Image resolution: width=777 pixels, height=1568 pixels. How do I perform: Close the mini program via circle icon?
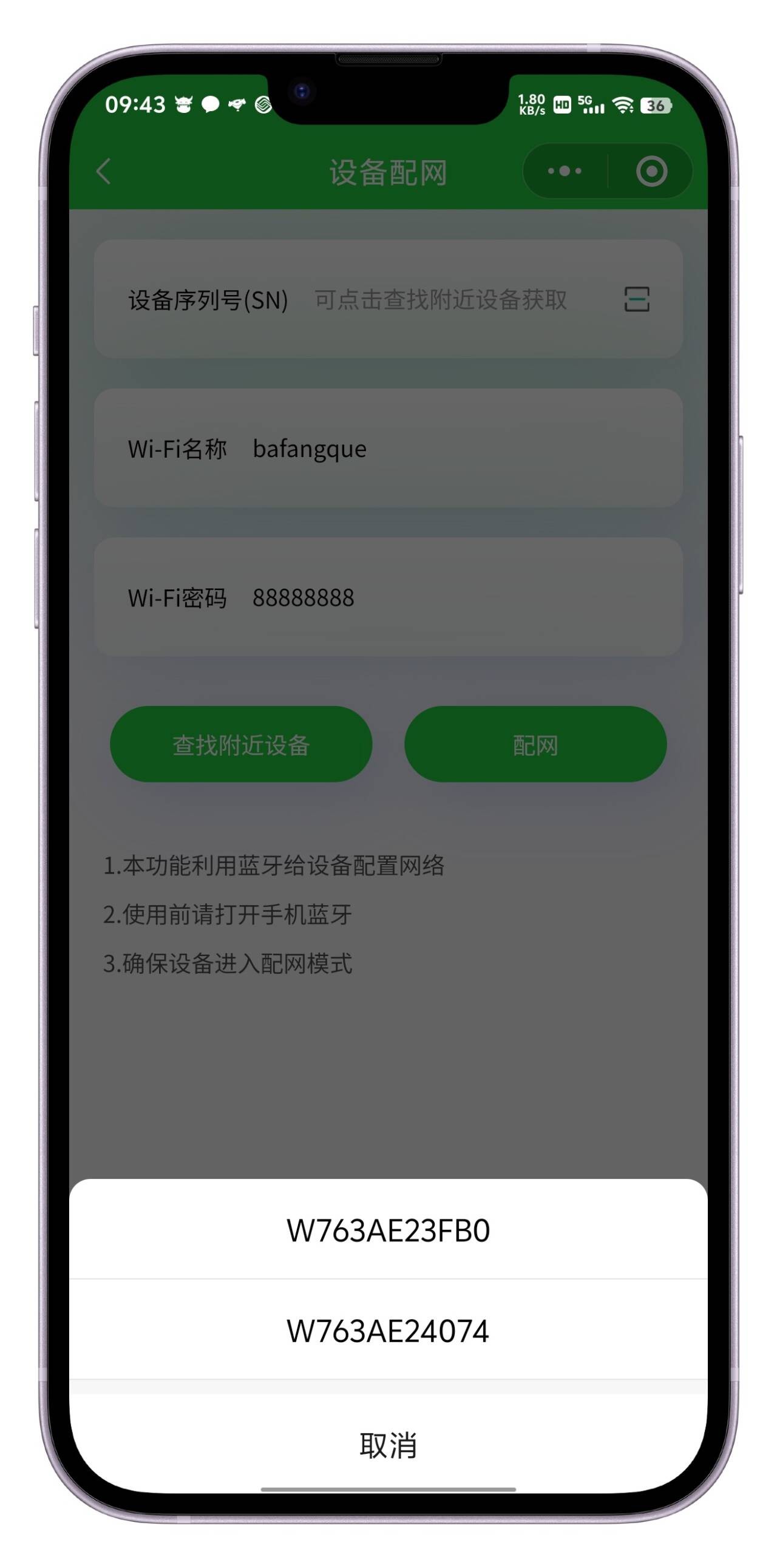(651, 171)
